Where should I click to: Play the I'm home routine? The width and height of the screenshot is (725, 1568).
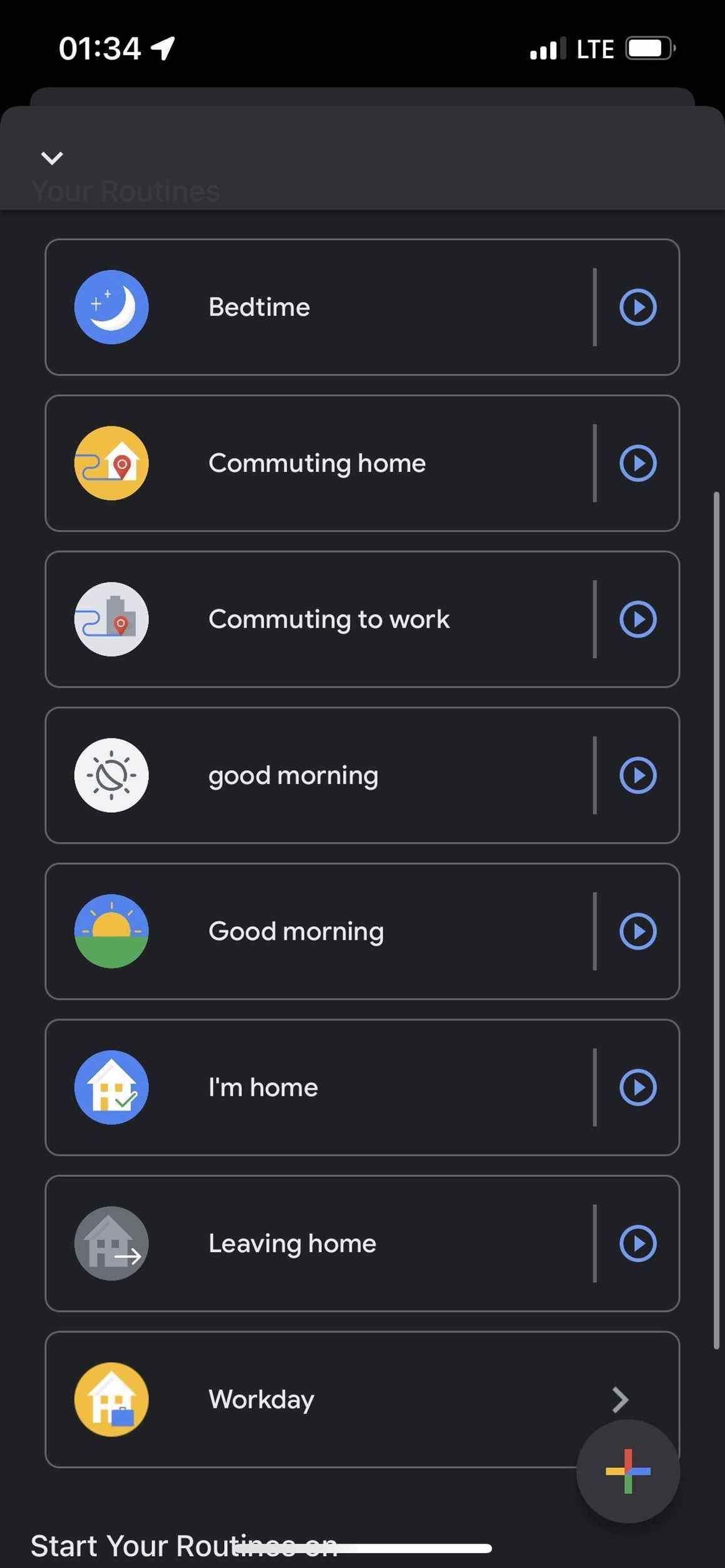click(x=638, y=1087)
